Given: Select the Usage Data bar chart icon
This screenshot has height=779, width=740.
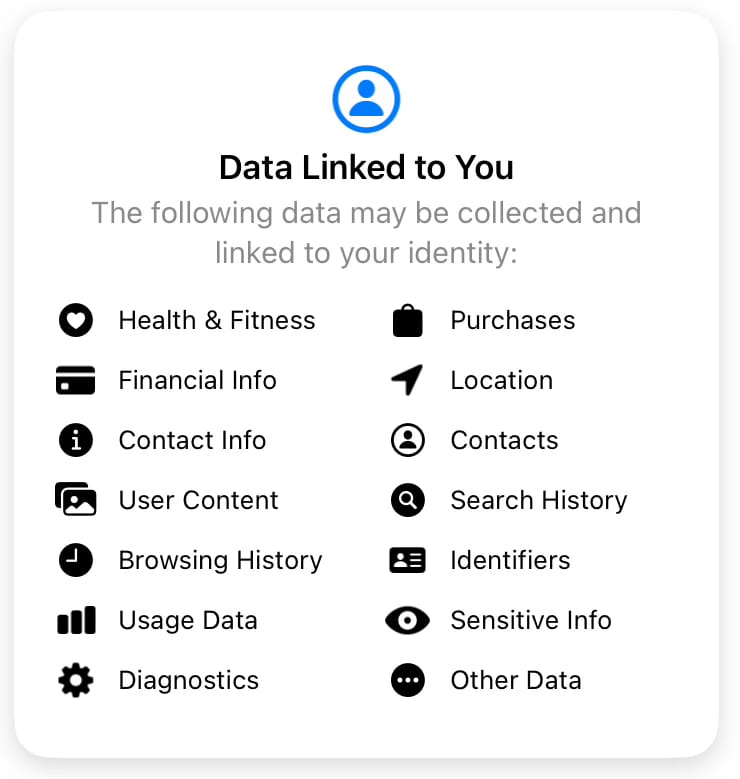Looking at the screenshot, I should (x=76, y=620).
